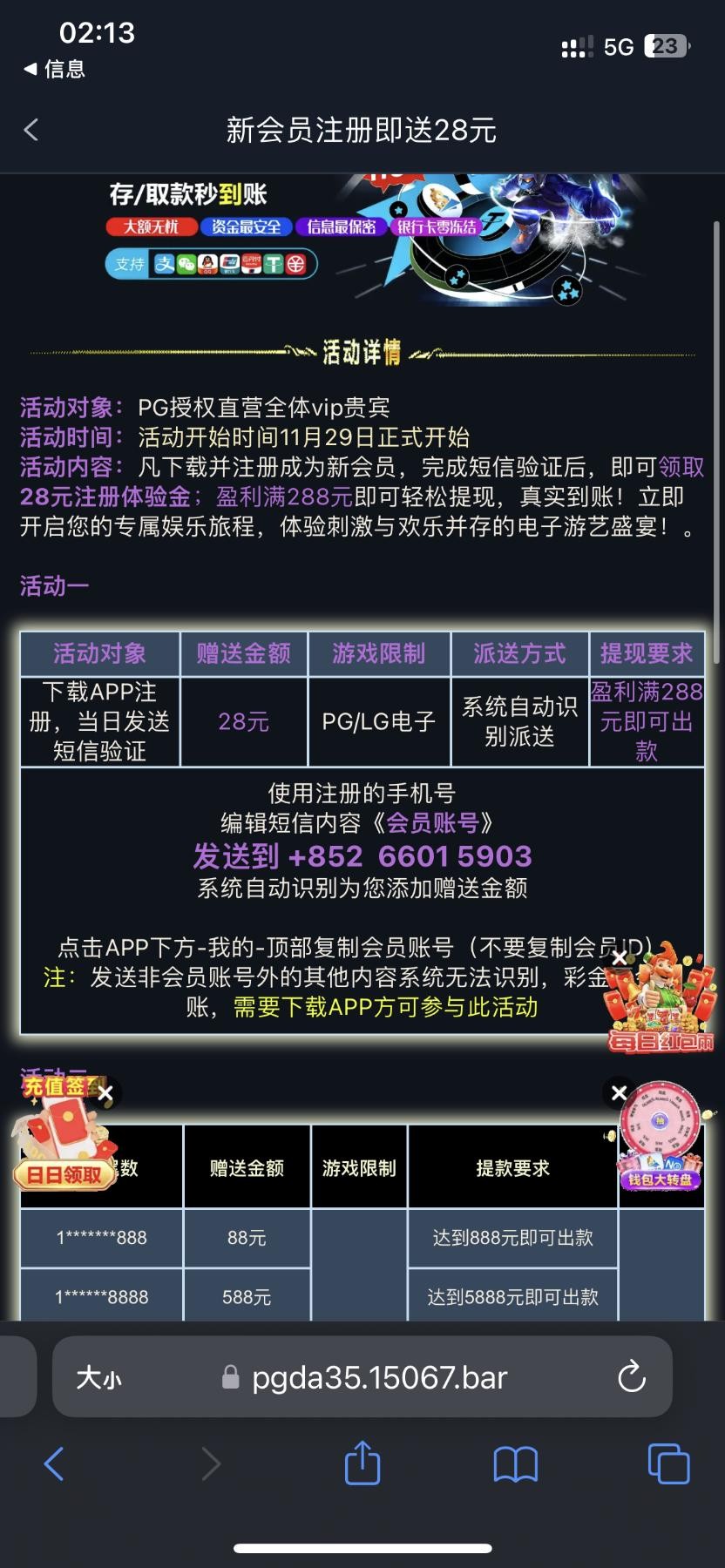The height and width of the screenshot is (1568, 725).
Task: Open the Safari share sheet
Action: click(362, 1463)
